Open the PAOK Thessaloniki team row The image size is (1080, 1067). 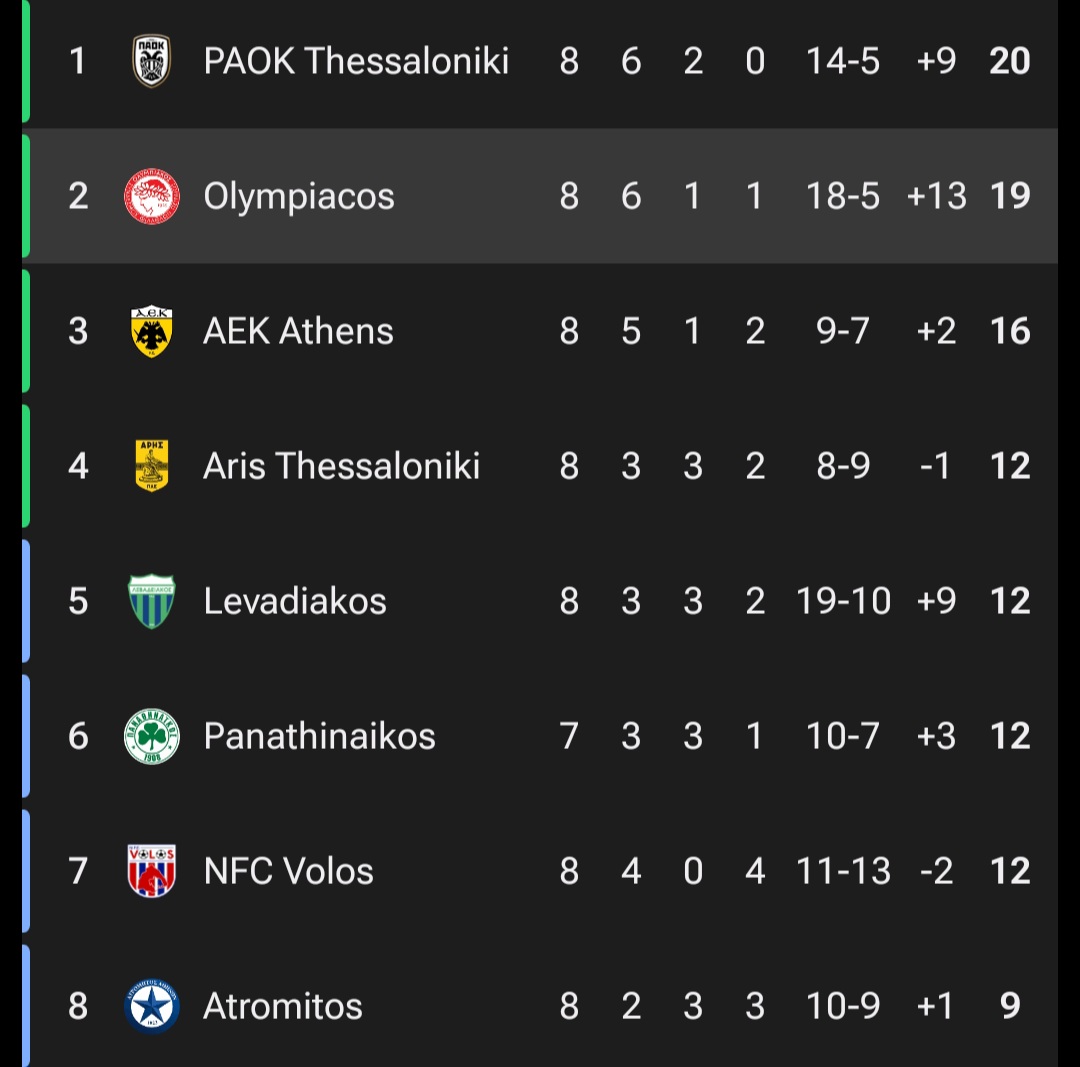pos(356,61)
